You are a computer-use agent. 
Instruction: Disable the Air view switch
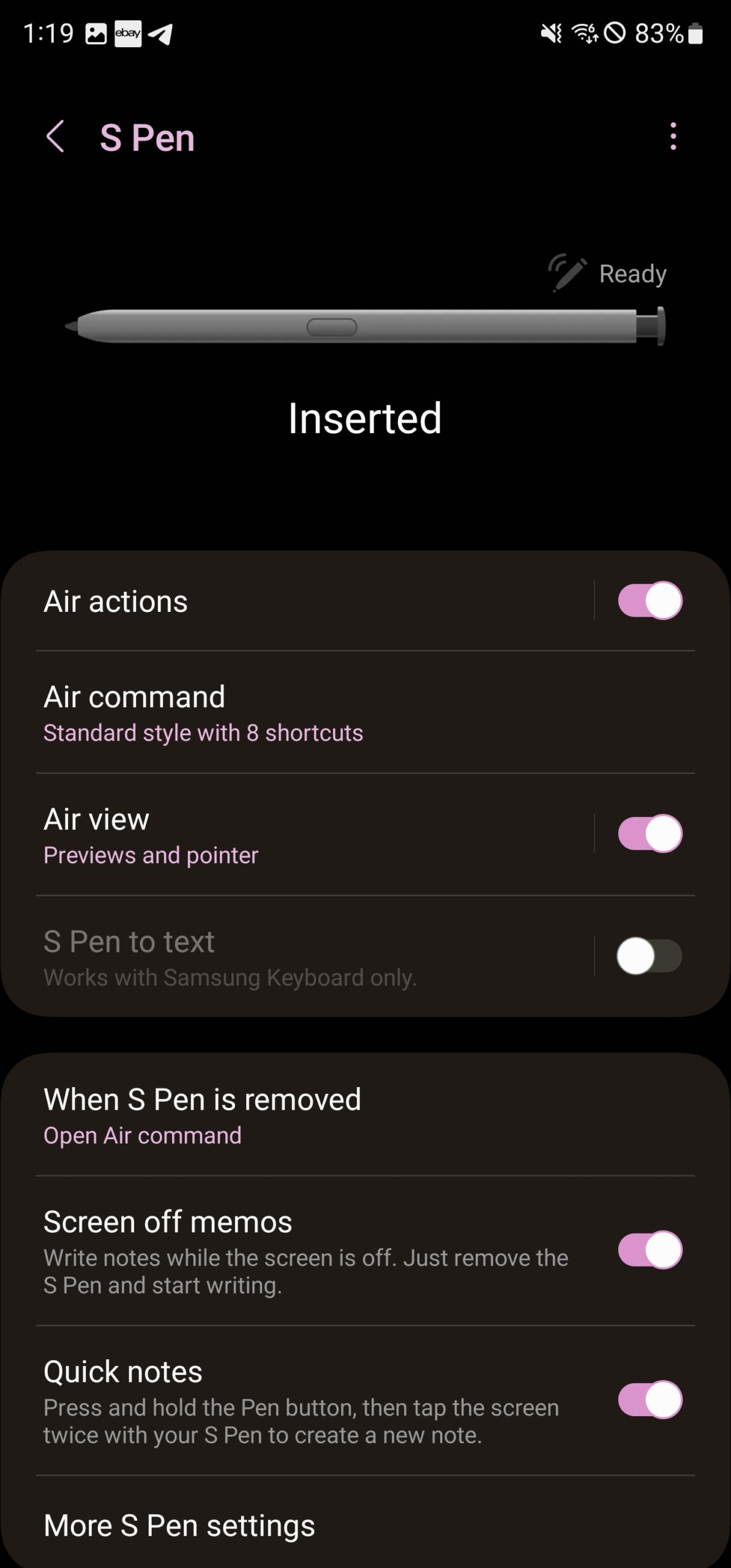pyautogui.click(x=650, y=834)
